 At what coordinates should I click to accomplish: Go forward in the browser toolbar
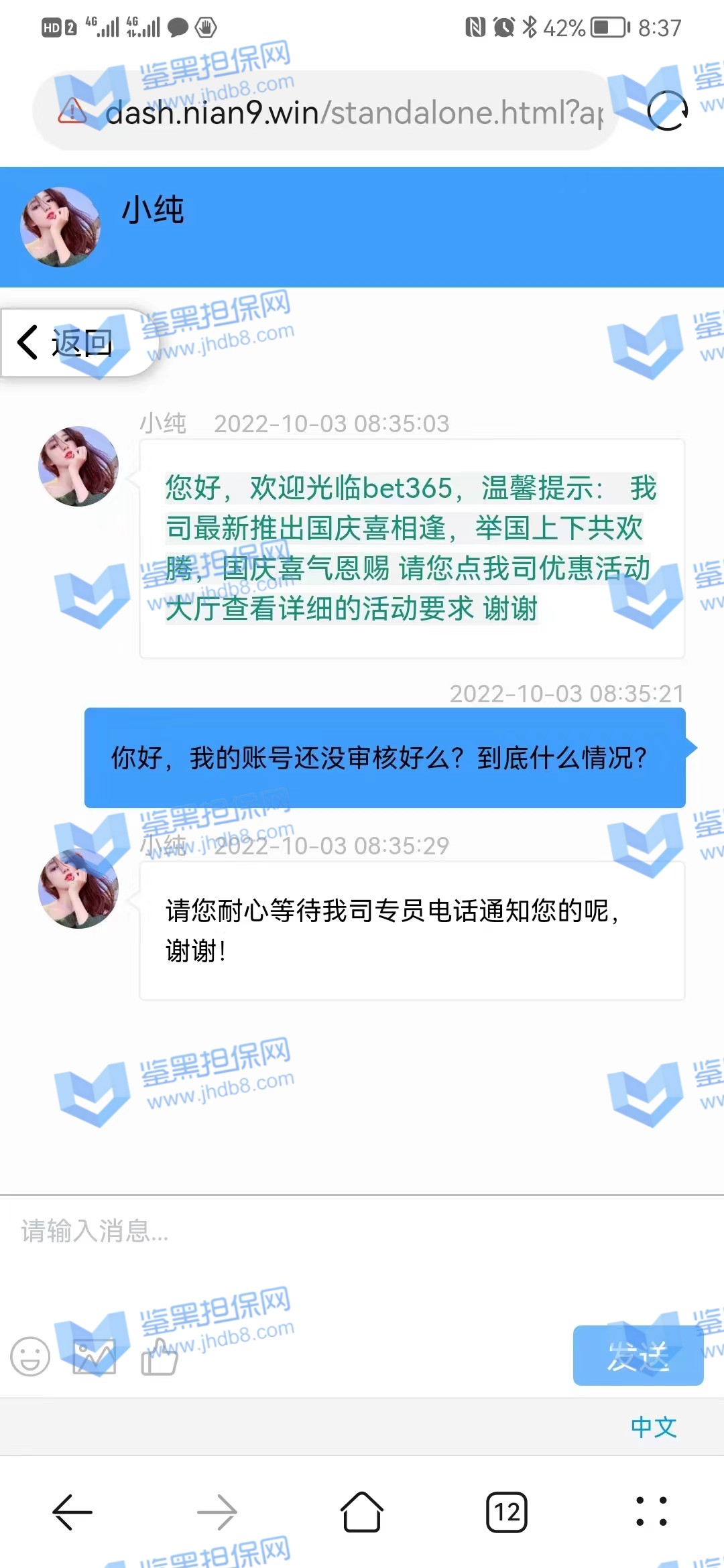point(217,1512)
